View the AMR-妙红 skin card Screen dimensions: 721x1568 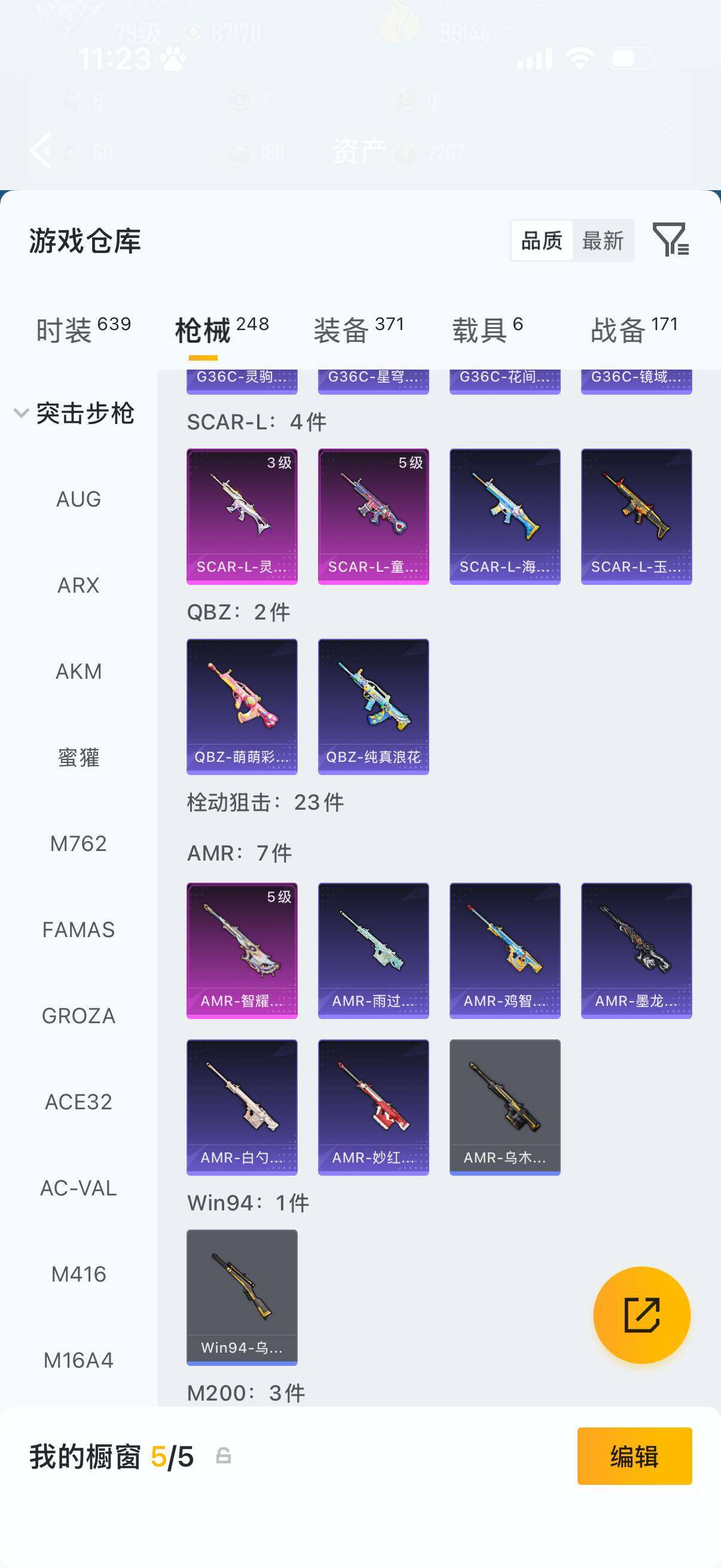[x=374, y=1107]
